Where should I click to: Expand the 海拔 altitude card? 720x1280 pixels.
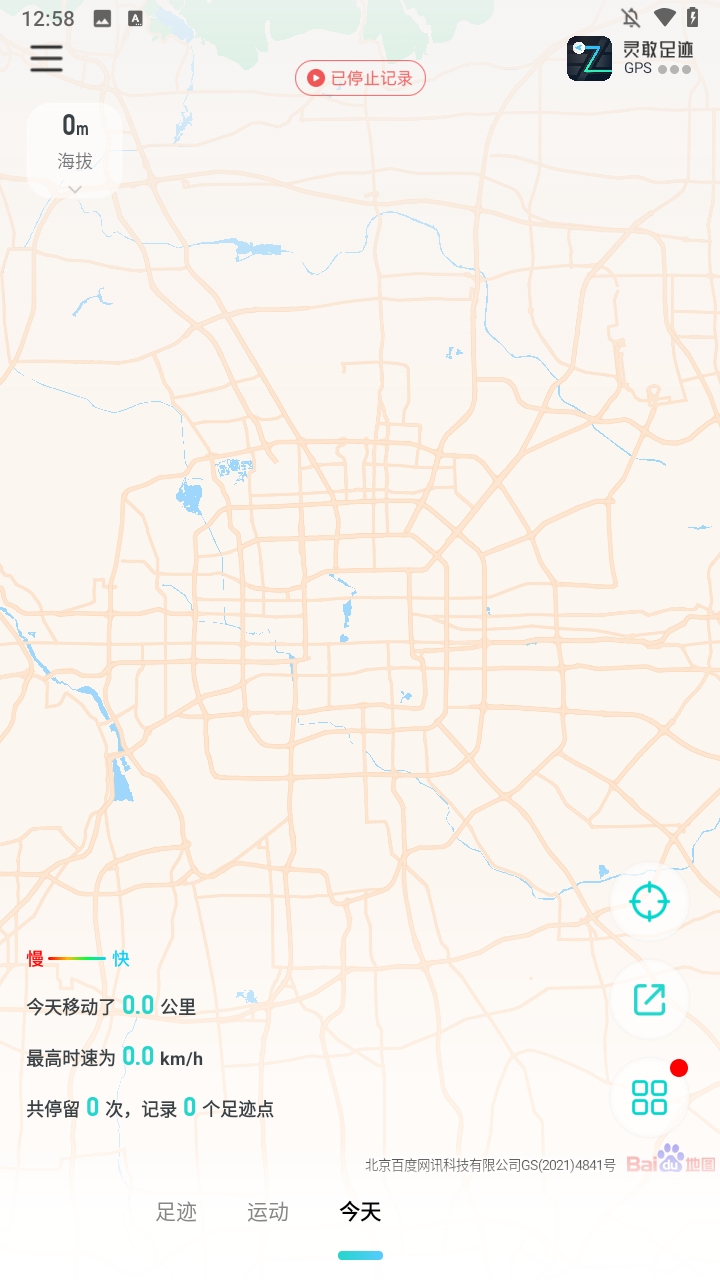(74, 150)
